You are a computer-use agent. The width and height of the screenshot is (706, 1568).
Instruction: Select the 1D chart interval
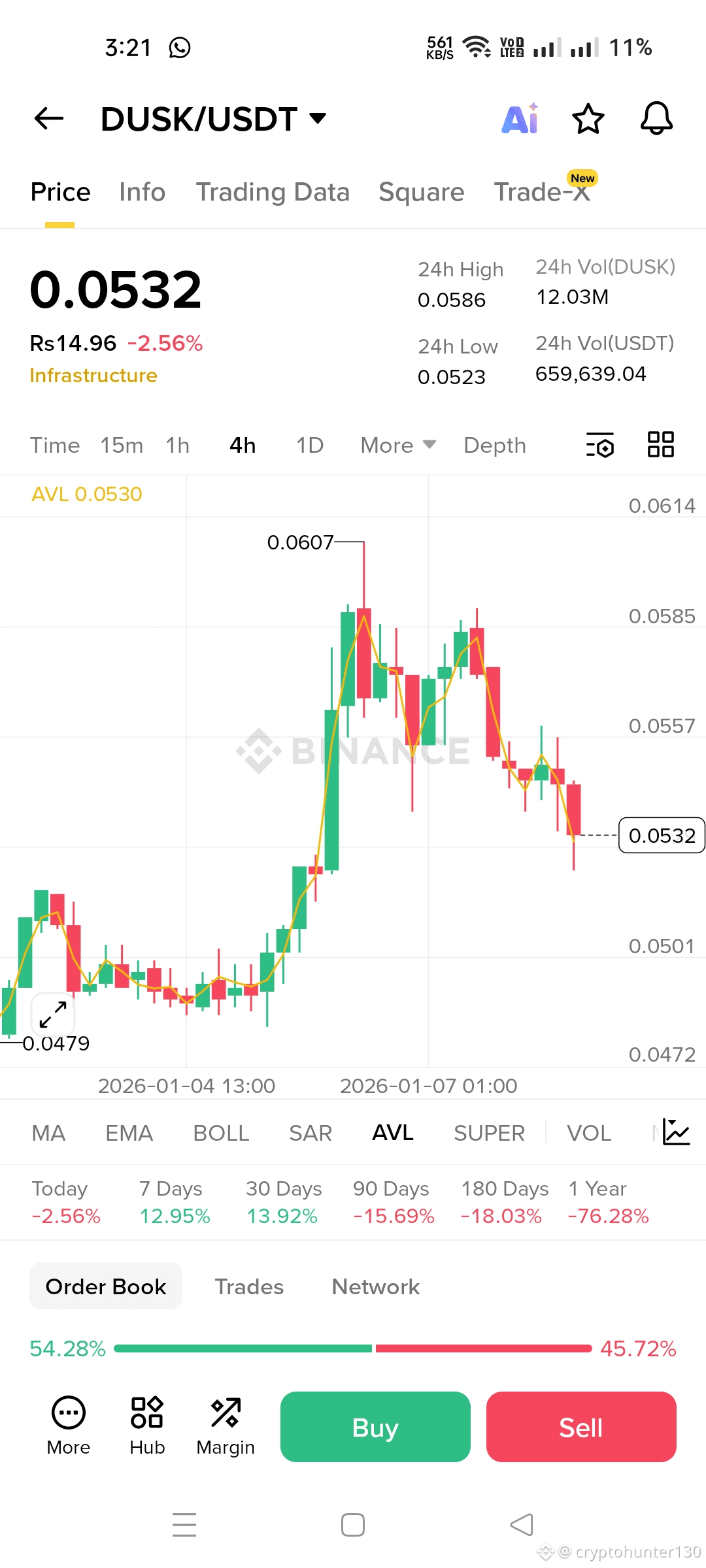[310, 446]
